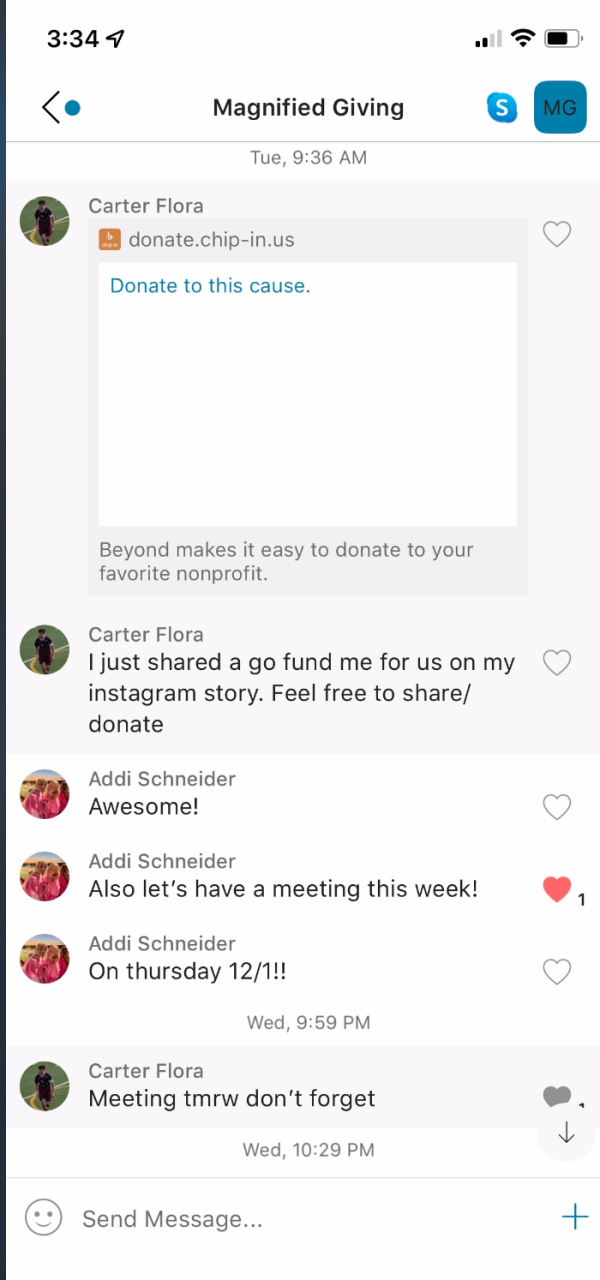Like Addi's 'On thursday 12/1!!' message
Image resolution: width=600 pixels, height=1280 pixels.
click(556, 971)
